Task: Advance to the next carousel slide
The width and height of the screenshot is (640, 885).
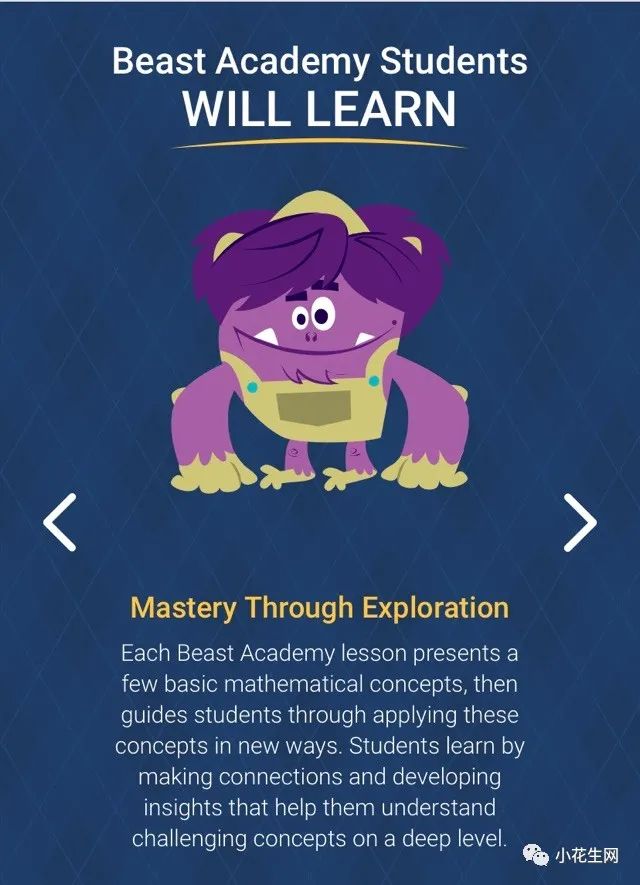Action: [579, 521]
